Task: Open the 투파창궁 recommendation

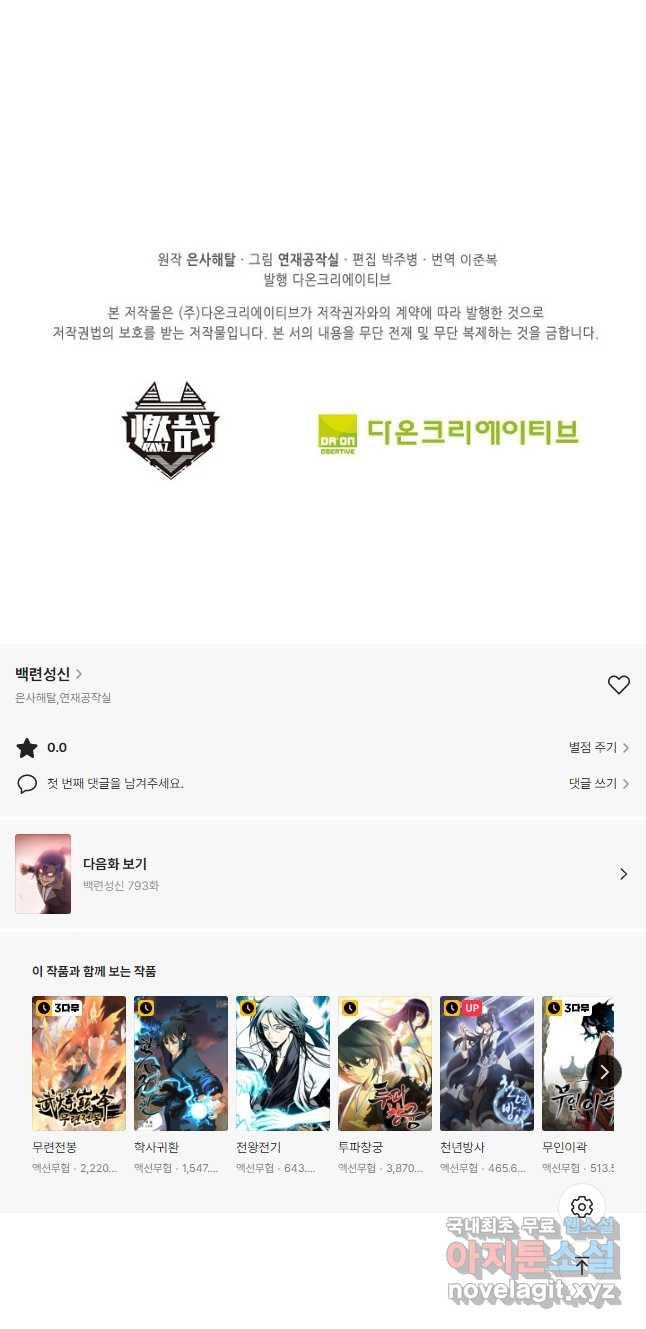Action: click(385, 1063)
